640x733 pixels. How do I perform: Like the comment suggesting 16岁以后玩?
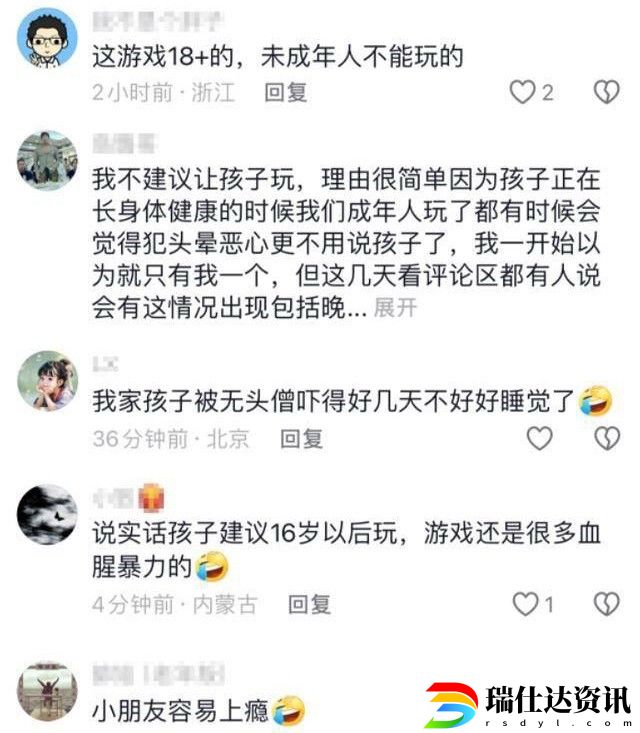coord(525,604)
